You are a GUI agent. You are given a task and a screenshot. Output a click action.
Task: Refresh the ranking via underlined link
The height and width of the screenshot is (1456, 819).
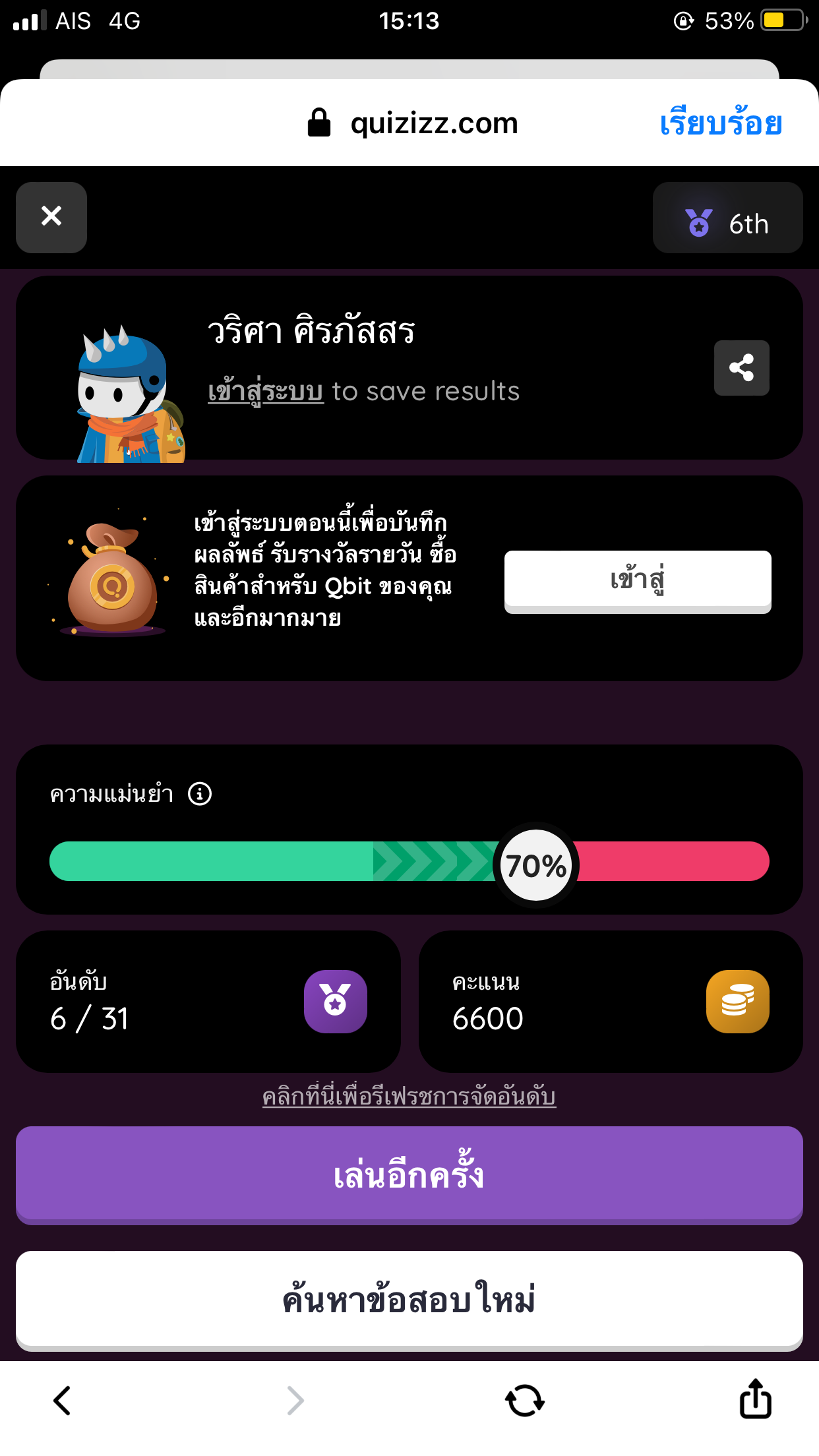point(409,1096)
